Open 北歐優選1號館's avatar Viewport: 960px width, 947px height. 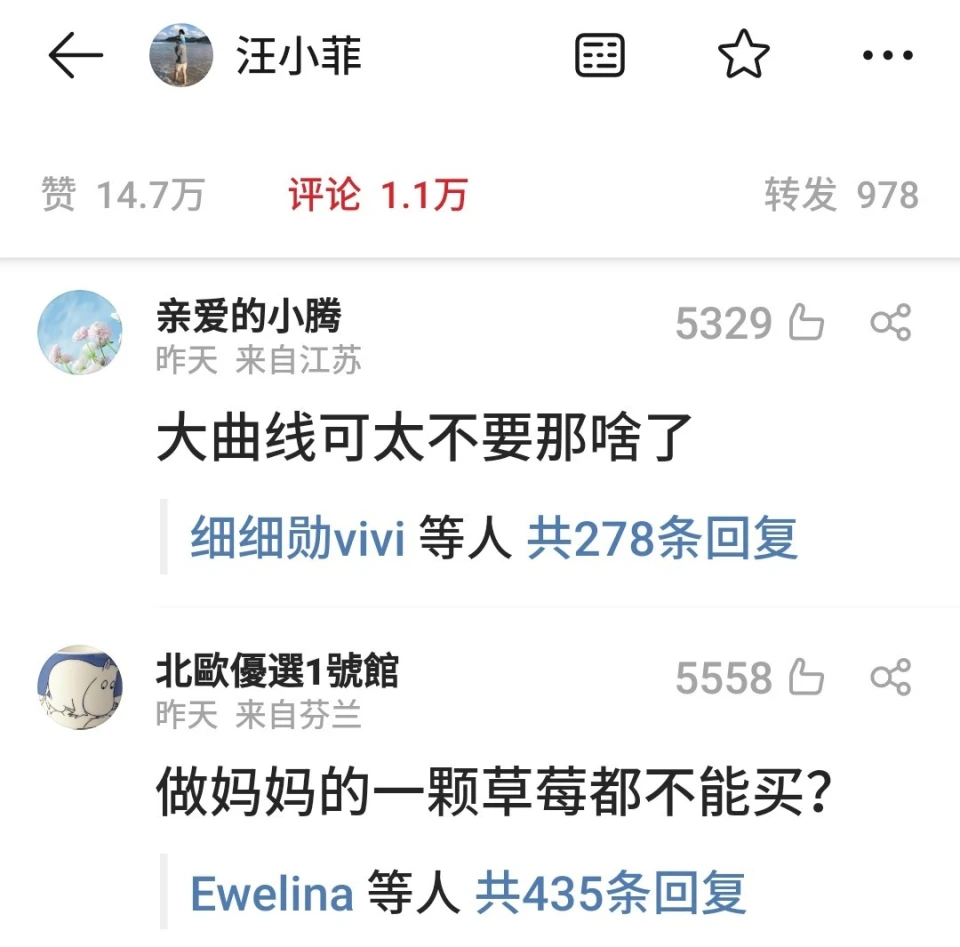[x=80, y=687]
